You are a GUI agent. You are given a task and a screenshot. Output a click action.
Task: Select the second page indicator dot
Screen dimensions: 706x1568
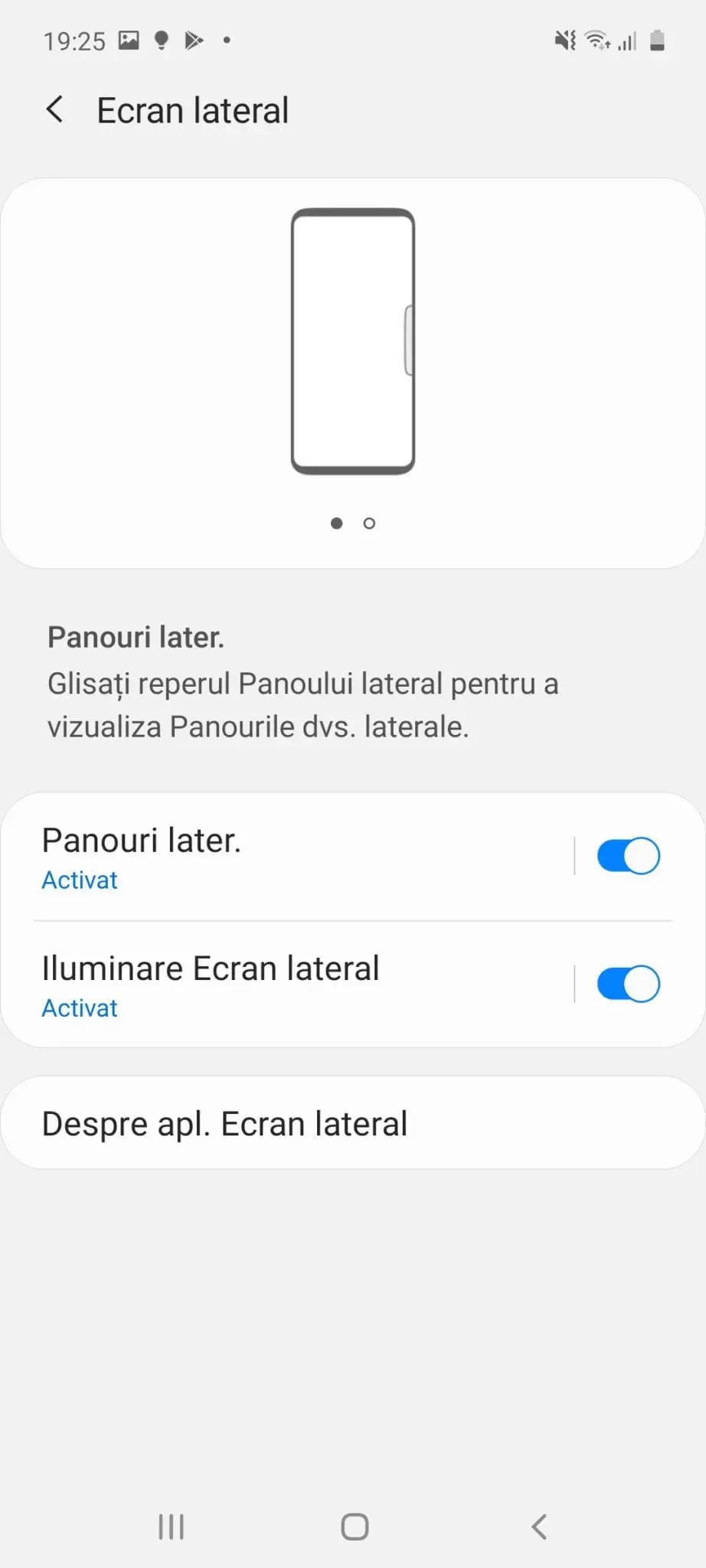[369, 524]
